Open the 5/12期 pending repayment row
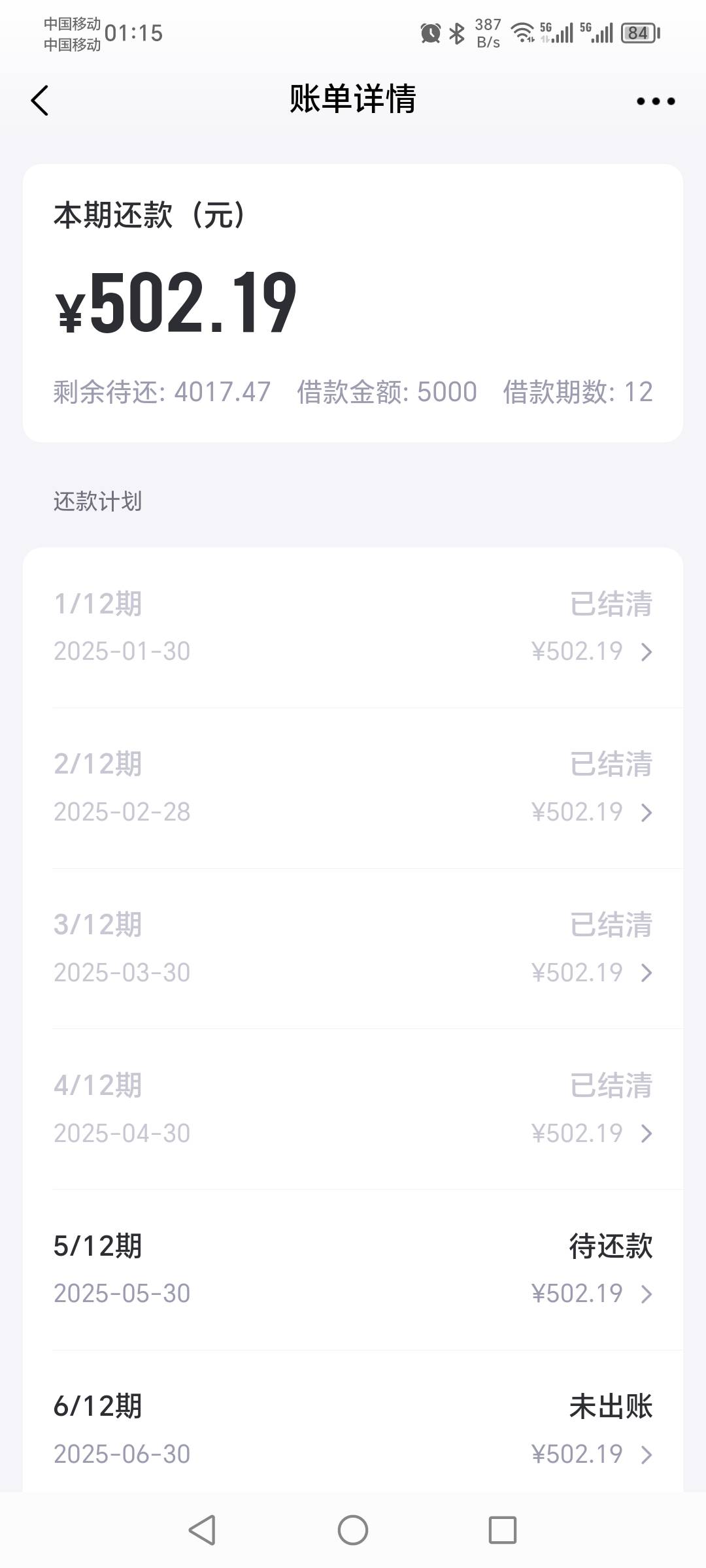This screenshot has height=1568, width=706. [353, 1270]
